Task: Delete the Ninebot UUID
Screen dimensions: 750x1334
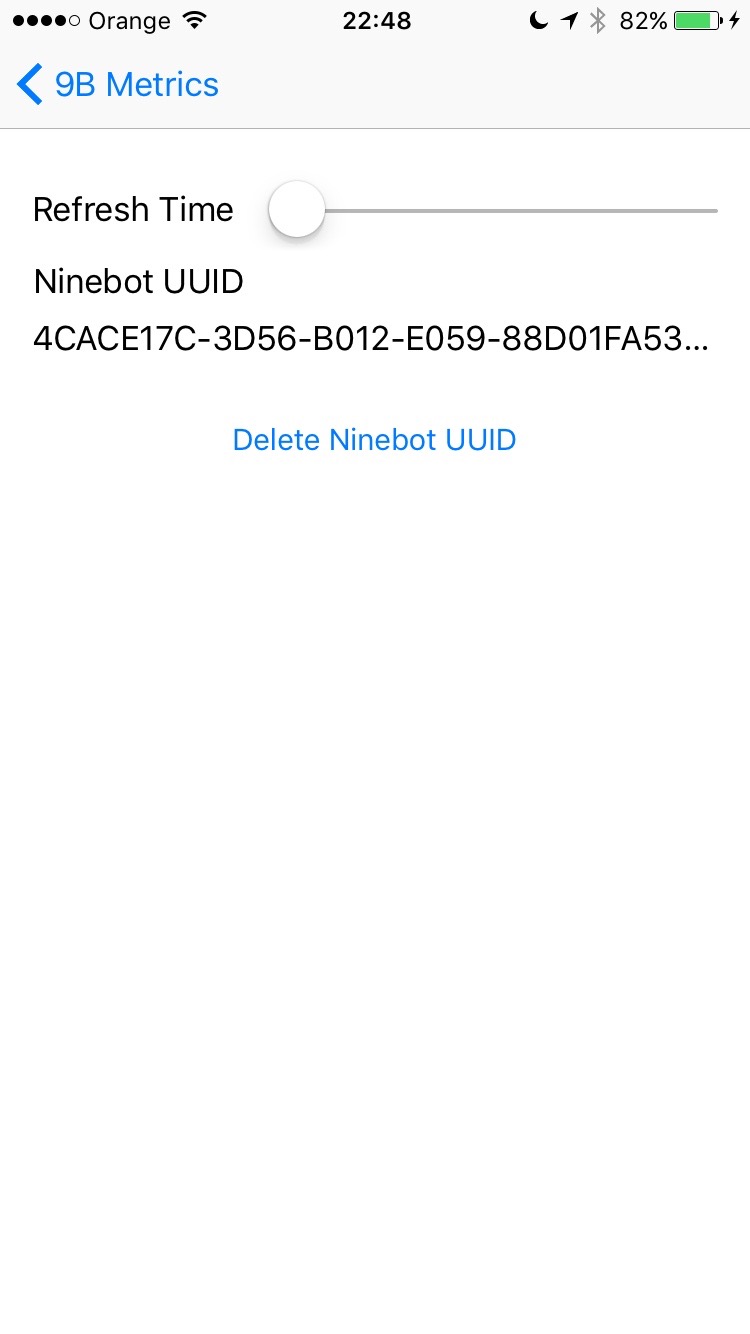Action: [x=374, y=440]
